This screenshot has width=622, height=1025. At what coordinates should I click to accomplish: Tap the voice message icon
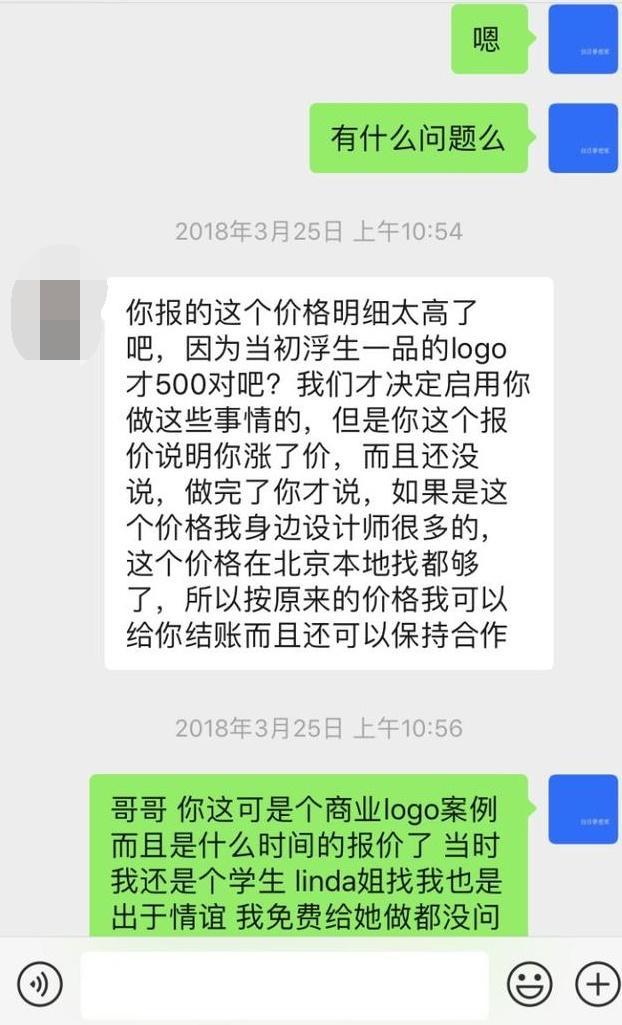pyautogui.click(x=40, y=984)
